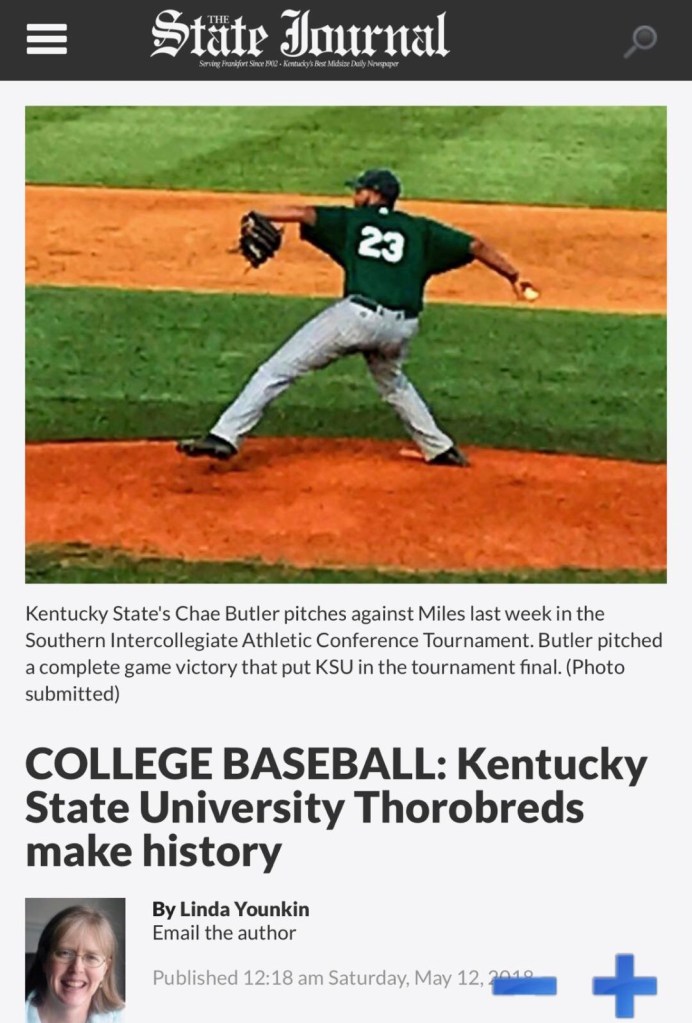Decrease text size with minus button
The width and height of the screenshot is (692, 1023).
[525, 985]
